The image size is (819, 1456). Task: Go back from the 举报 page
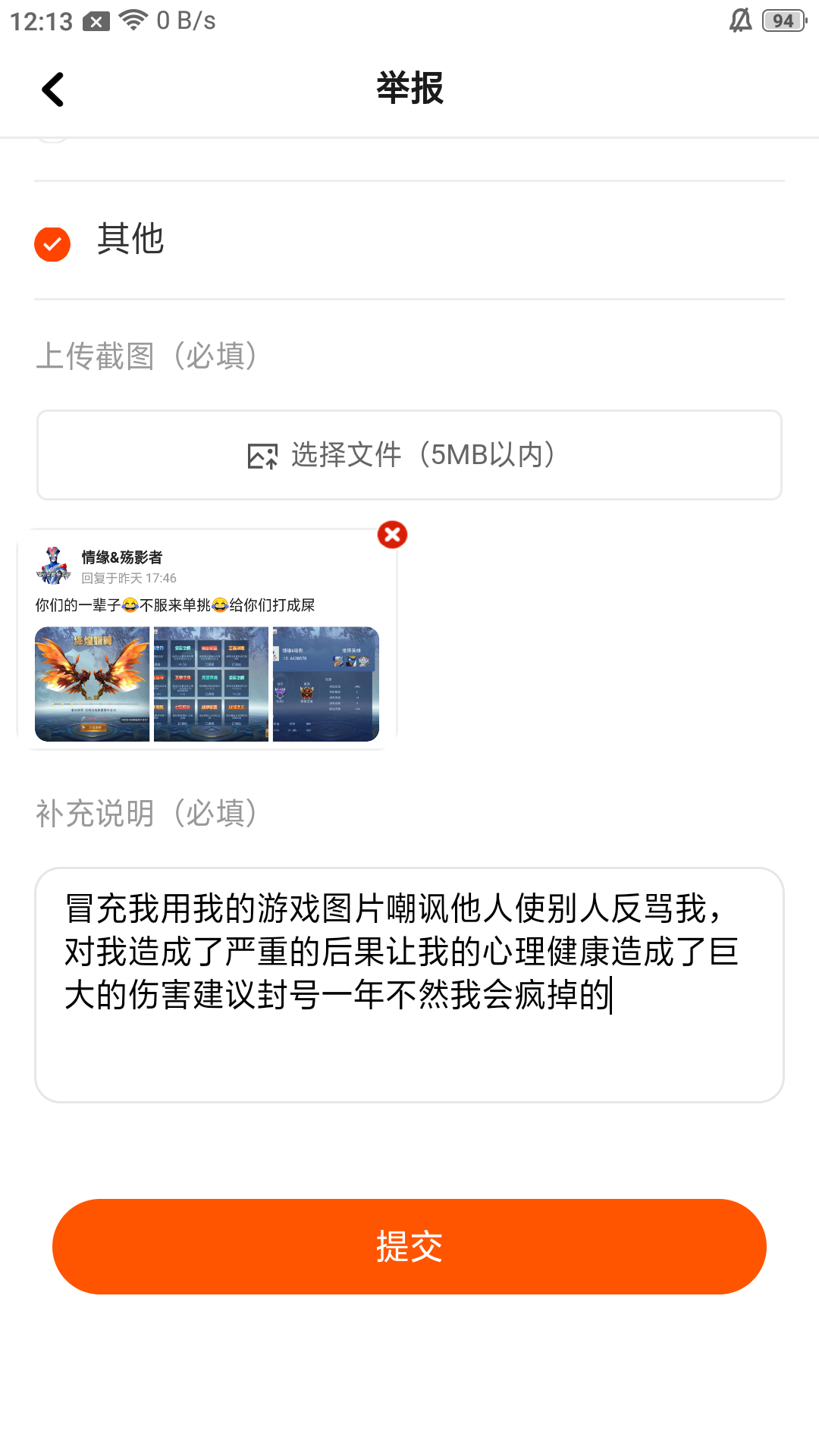52,89
